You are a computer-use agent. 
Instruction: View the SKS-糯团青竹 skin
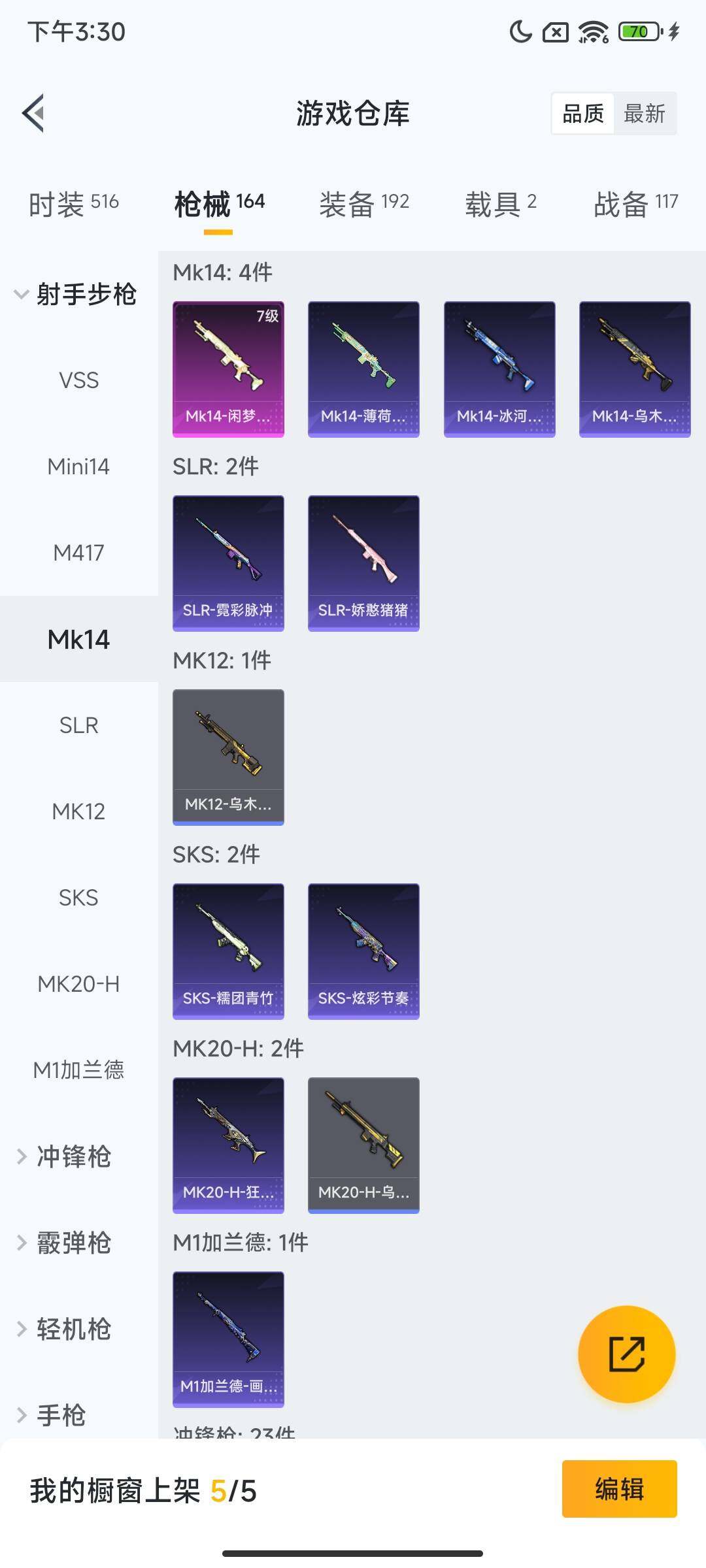coord(228,951)
